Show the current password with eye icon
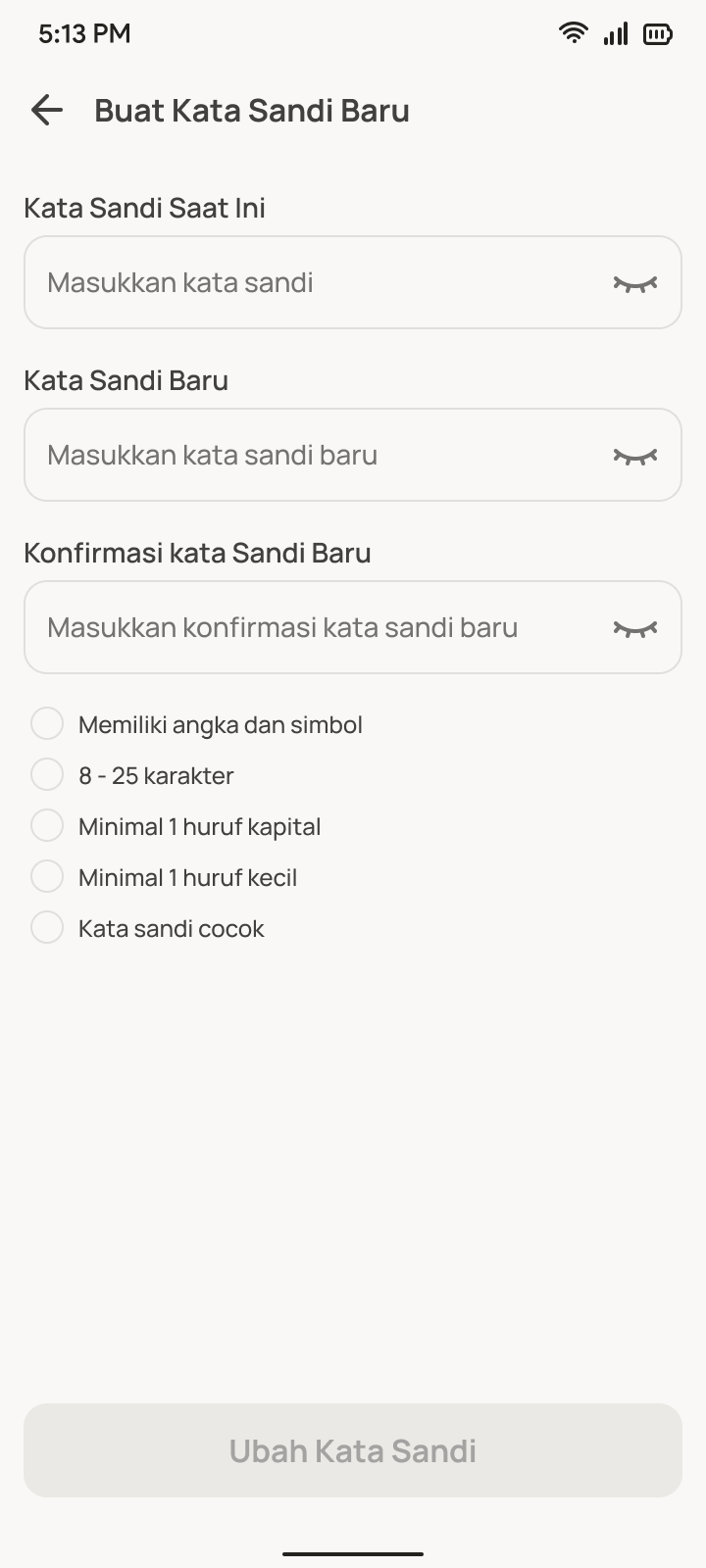This screenshot has height=1568, width=706. tap(634, 283)
